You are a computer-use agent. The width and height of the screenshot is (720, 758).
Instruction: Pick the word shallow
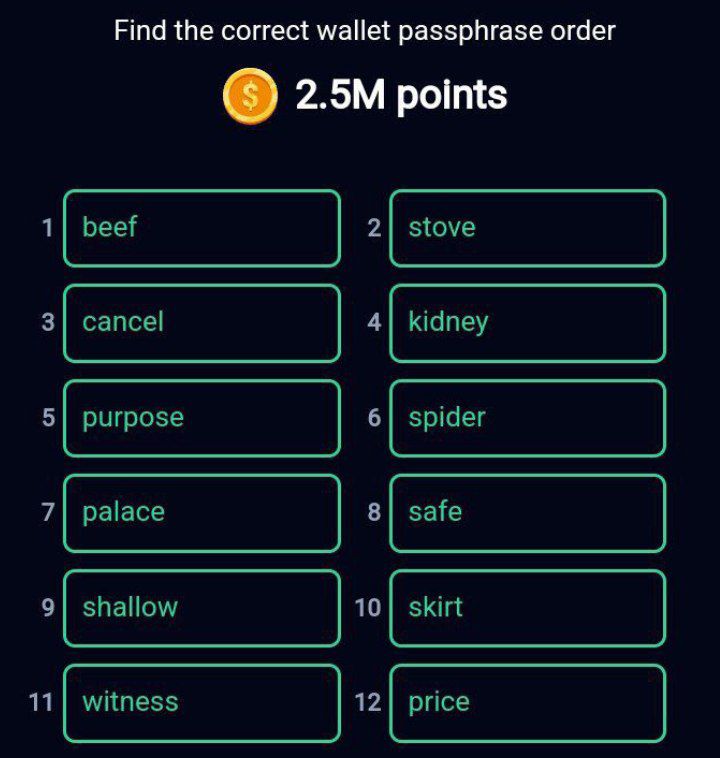pyautogui.click(x=201, y=608)
